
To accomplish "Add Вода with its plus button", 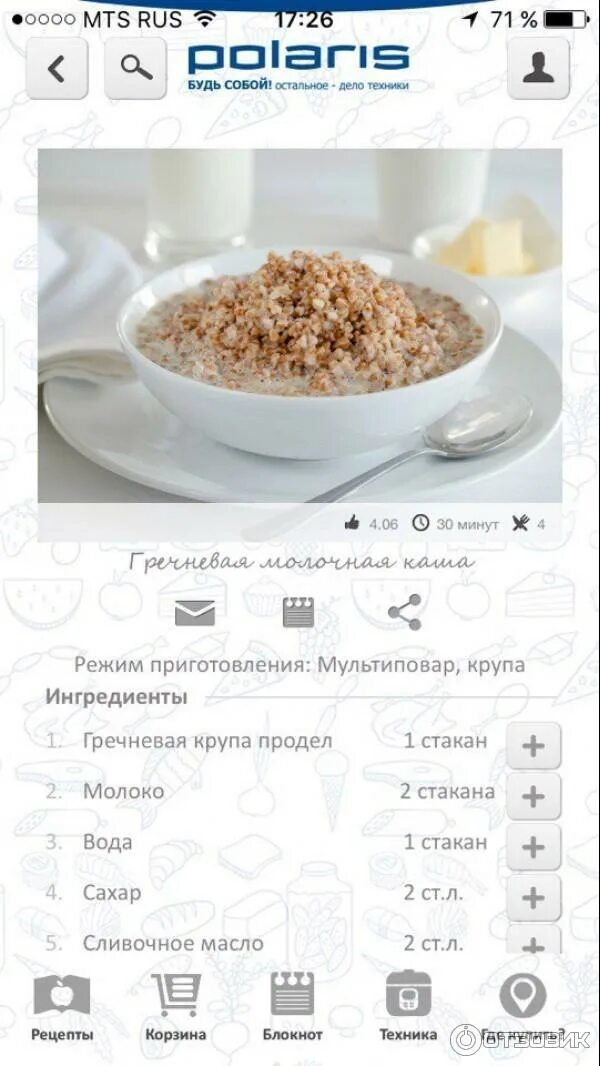I will (533, 847).
